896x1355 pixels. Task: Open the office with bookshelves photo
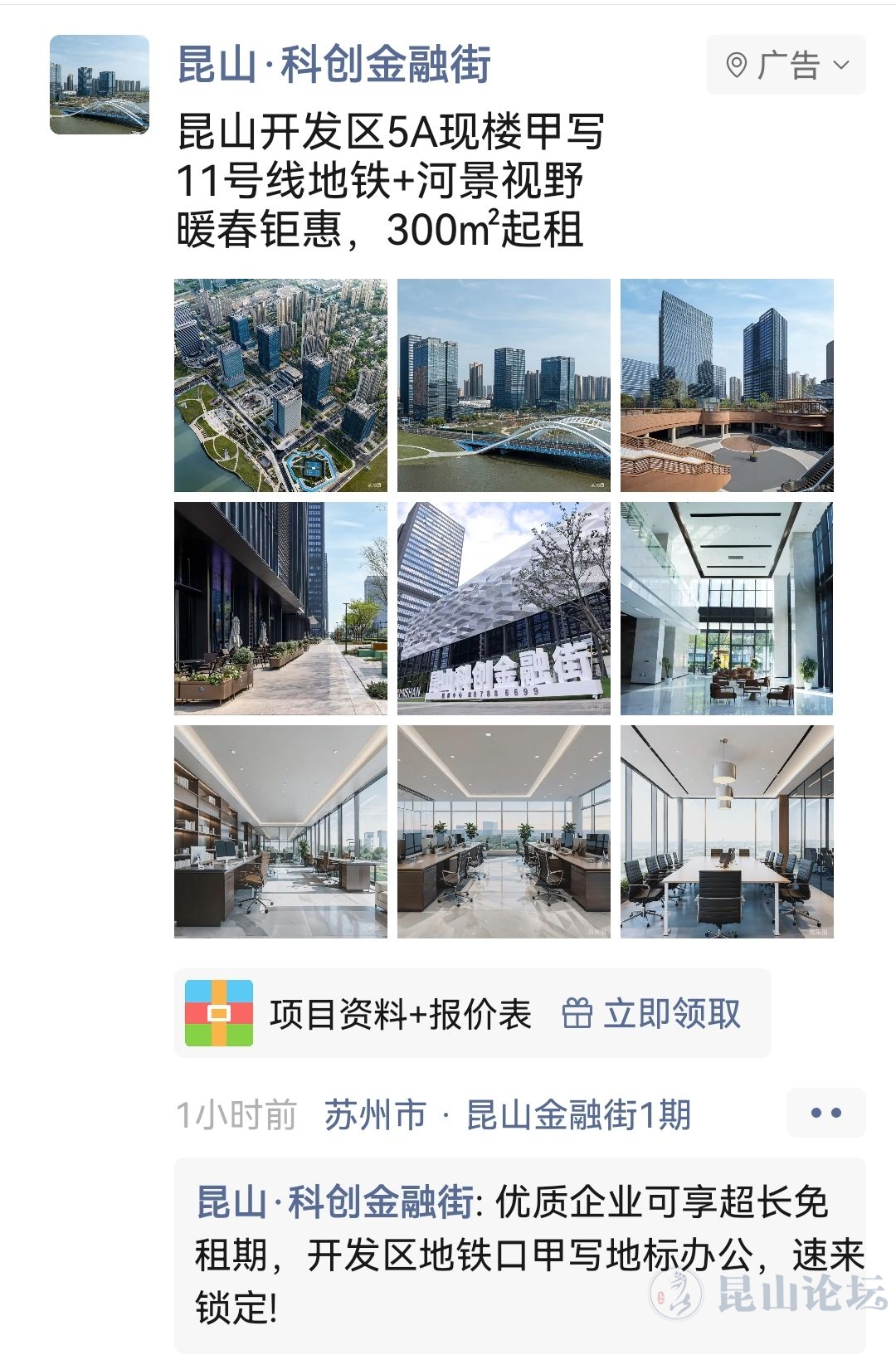(x=280, y=831)
